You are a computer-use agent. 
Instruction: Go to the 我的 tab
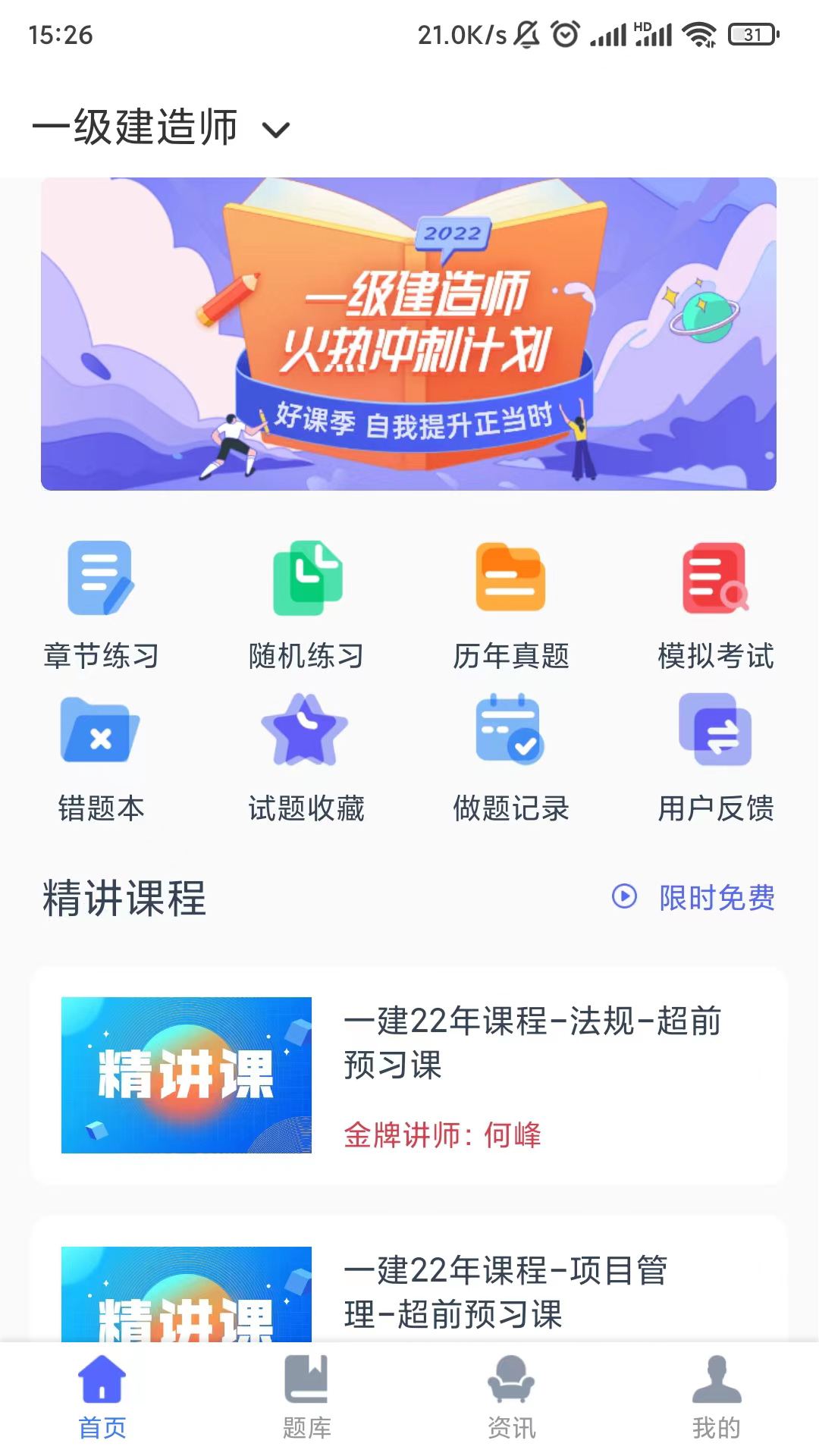(717, 1398)
